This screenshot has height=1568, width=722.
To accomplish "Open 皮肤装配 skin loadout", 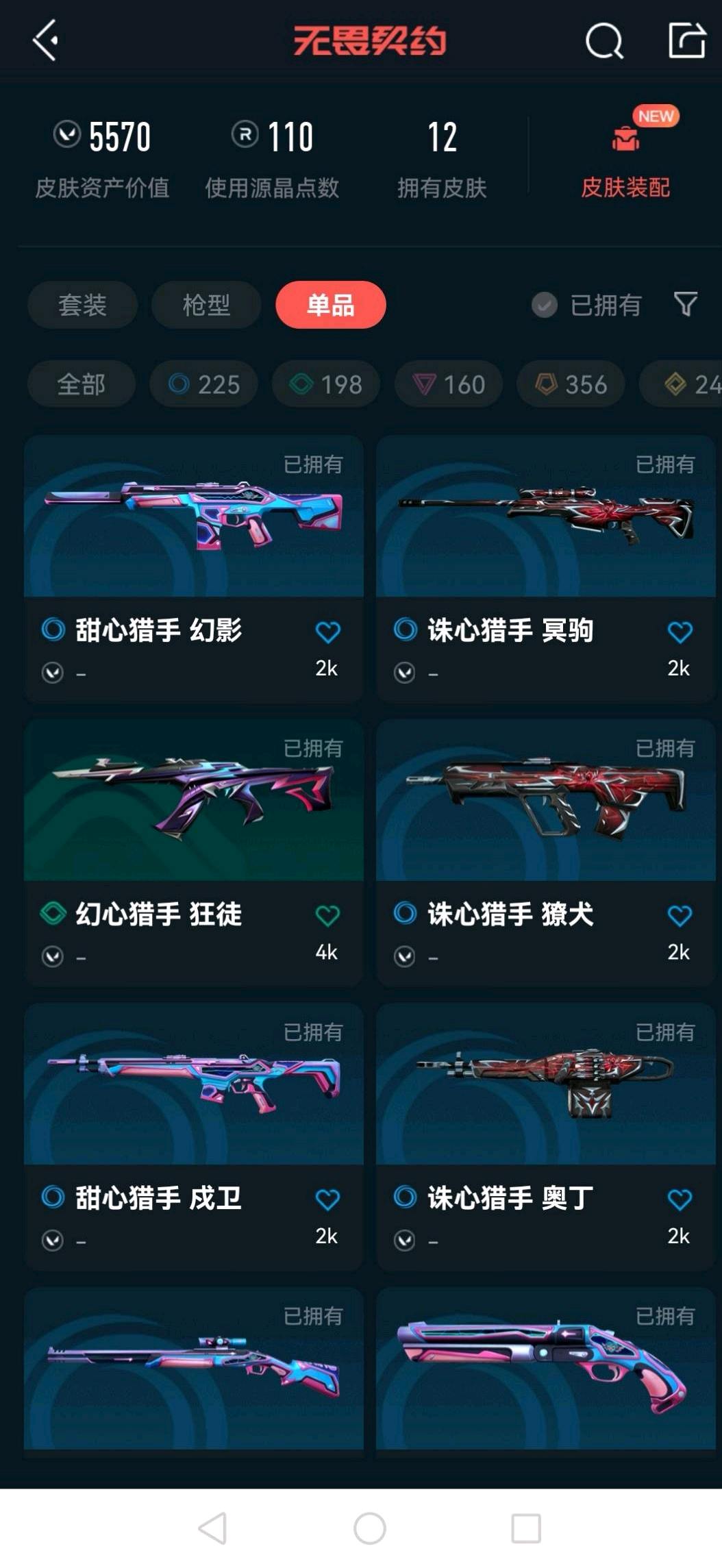I will point(625,156).
